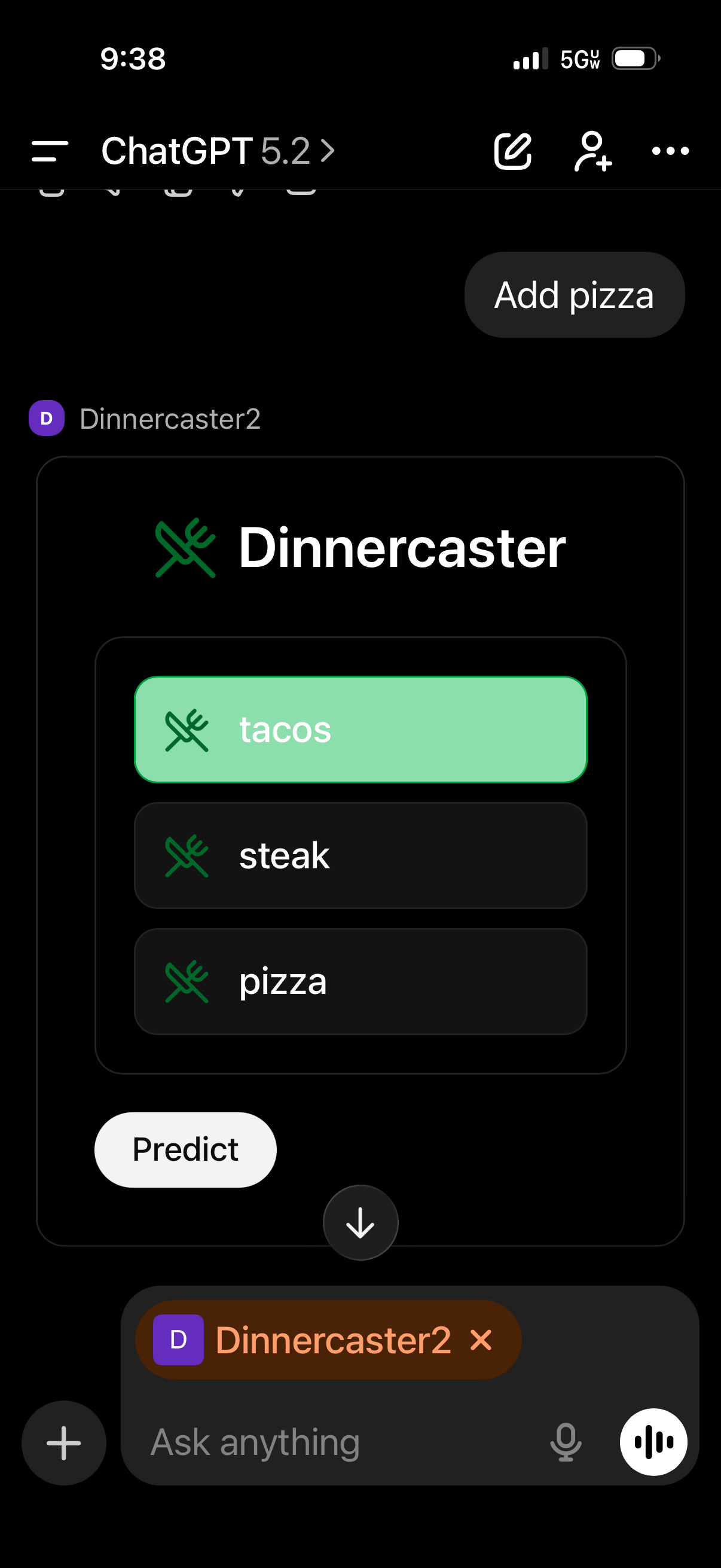Choose the pizza option

pos(360,981)
